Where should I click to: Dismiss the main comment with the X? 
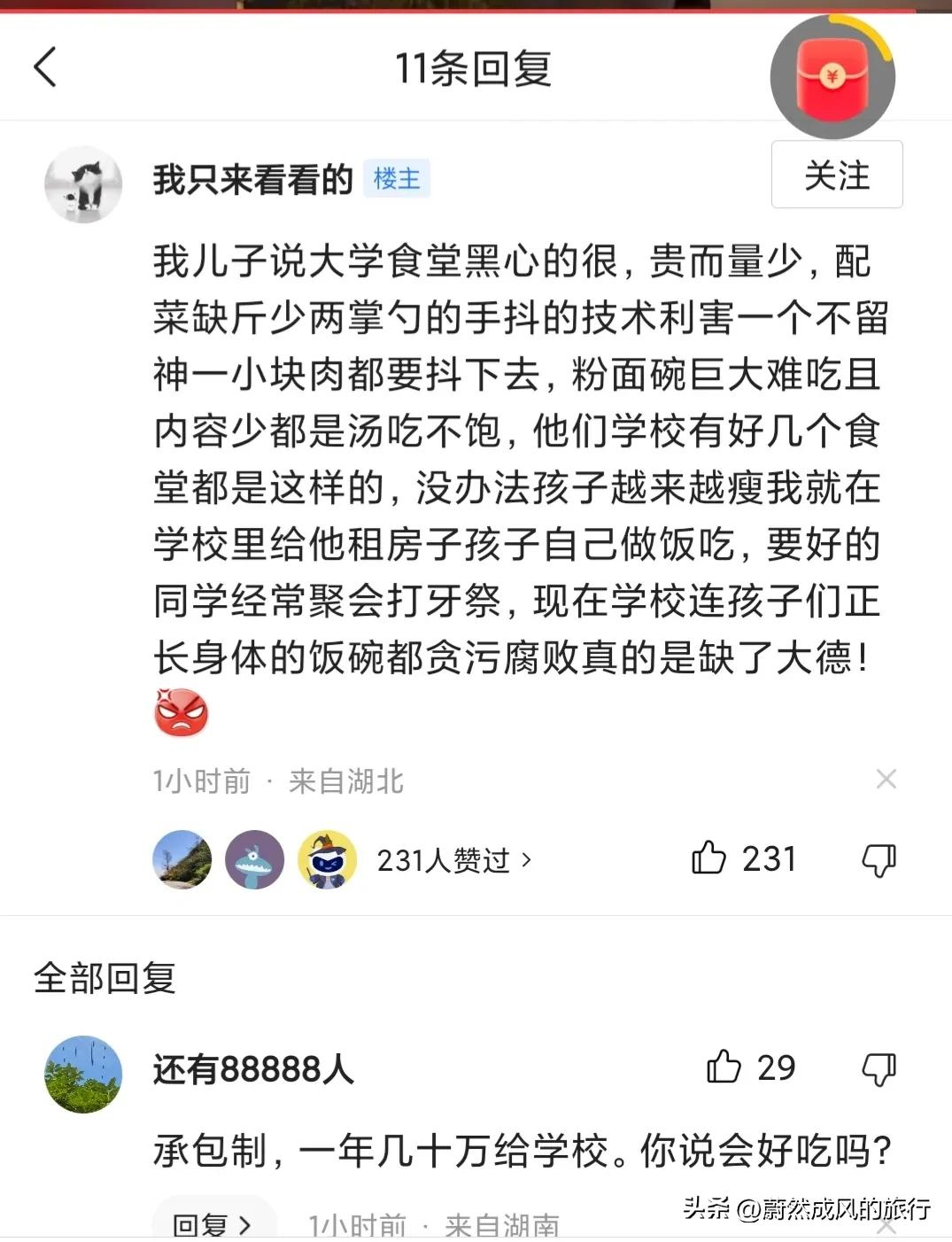886,779
